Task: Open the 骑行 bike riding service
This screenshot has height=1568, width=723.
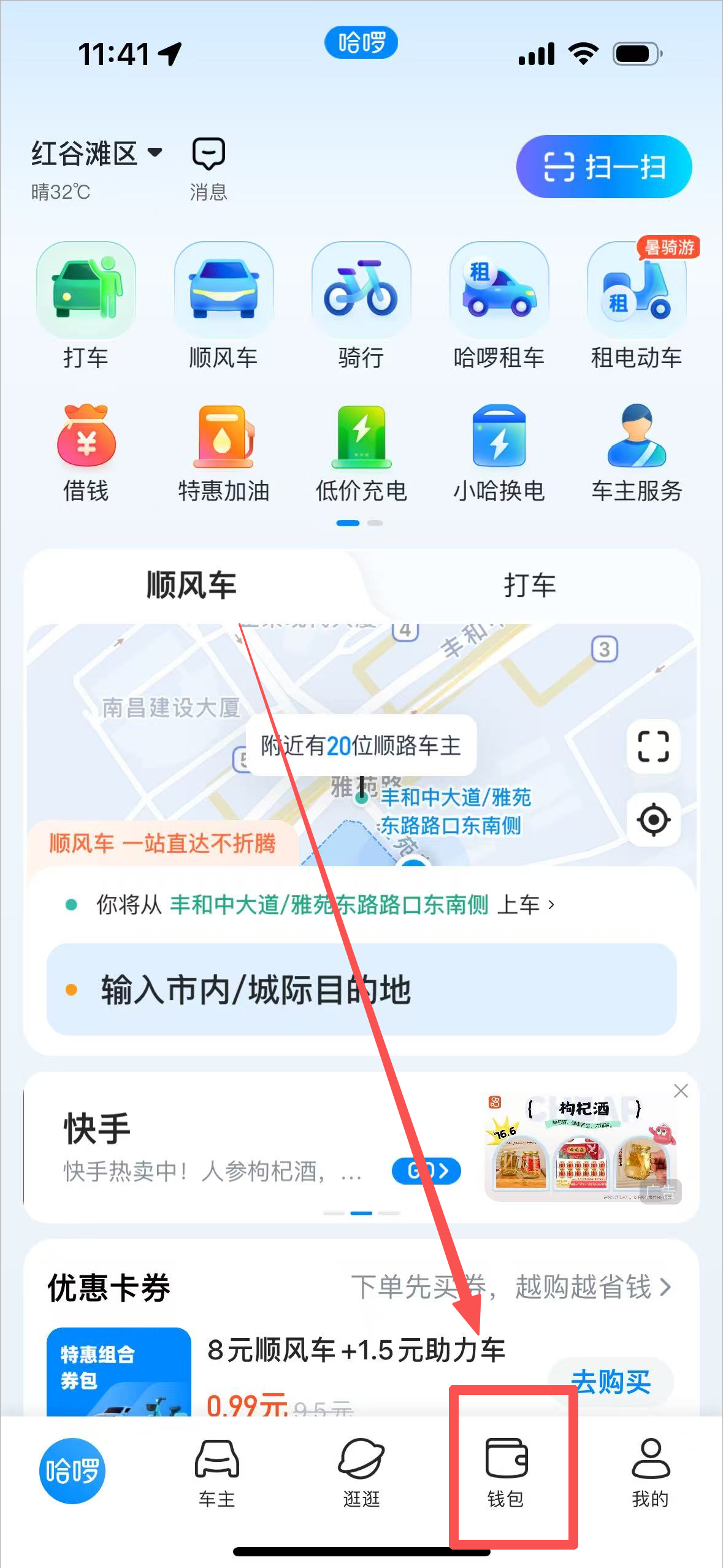Action: point(361,305)
